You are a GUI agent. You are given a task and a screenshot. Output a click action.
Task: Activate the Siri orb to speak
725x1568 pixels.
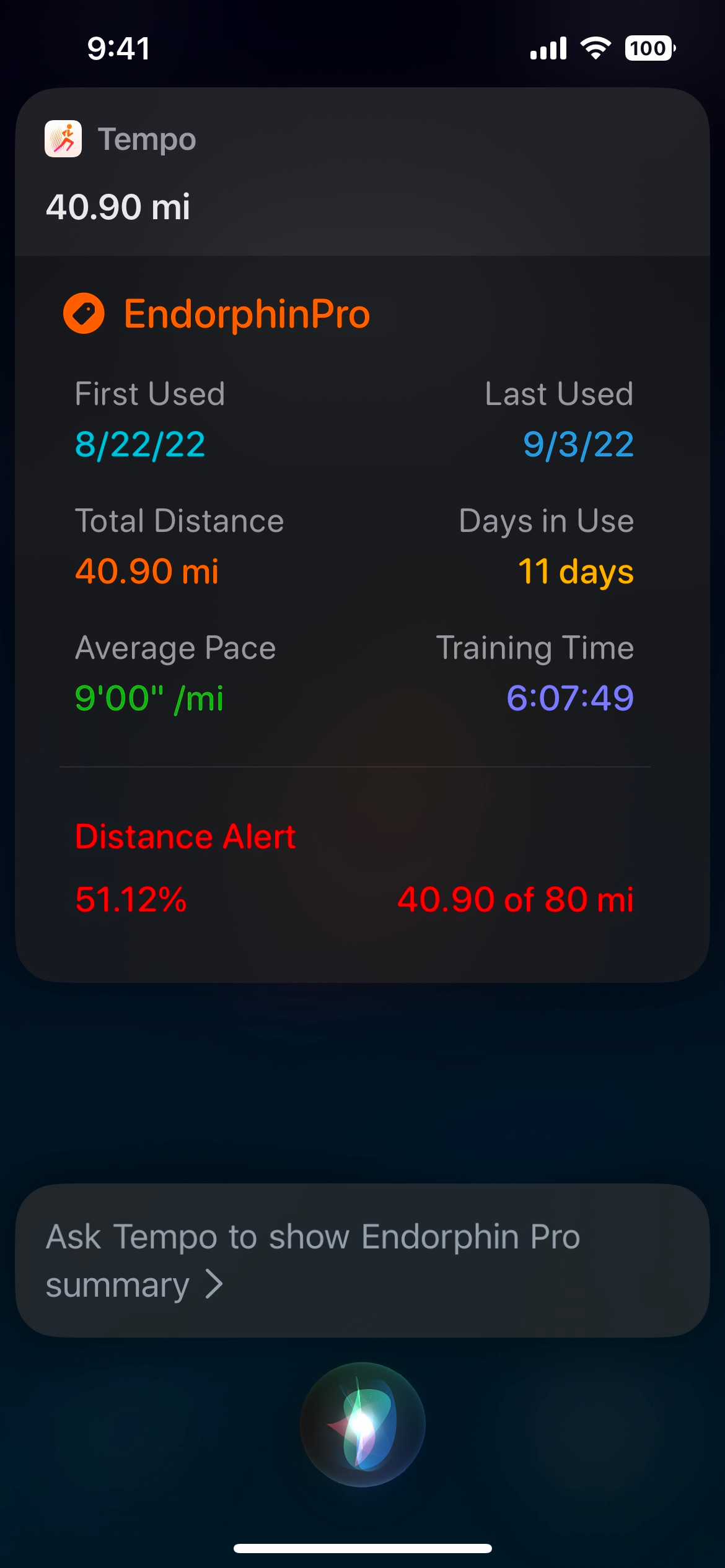point(362,1424)
